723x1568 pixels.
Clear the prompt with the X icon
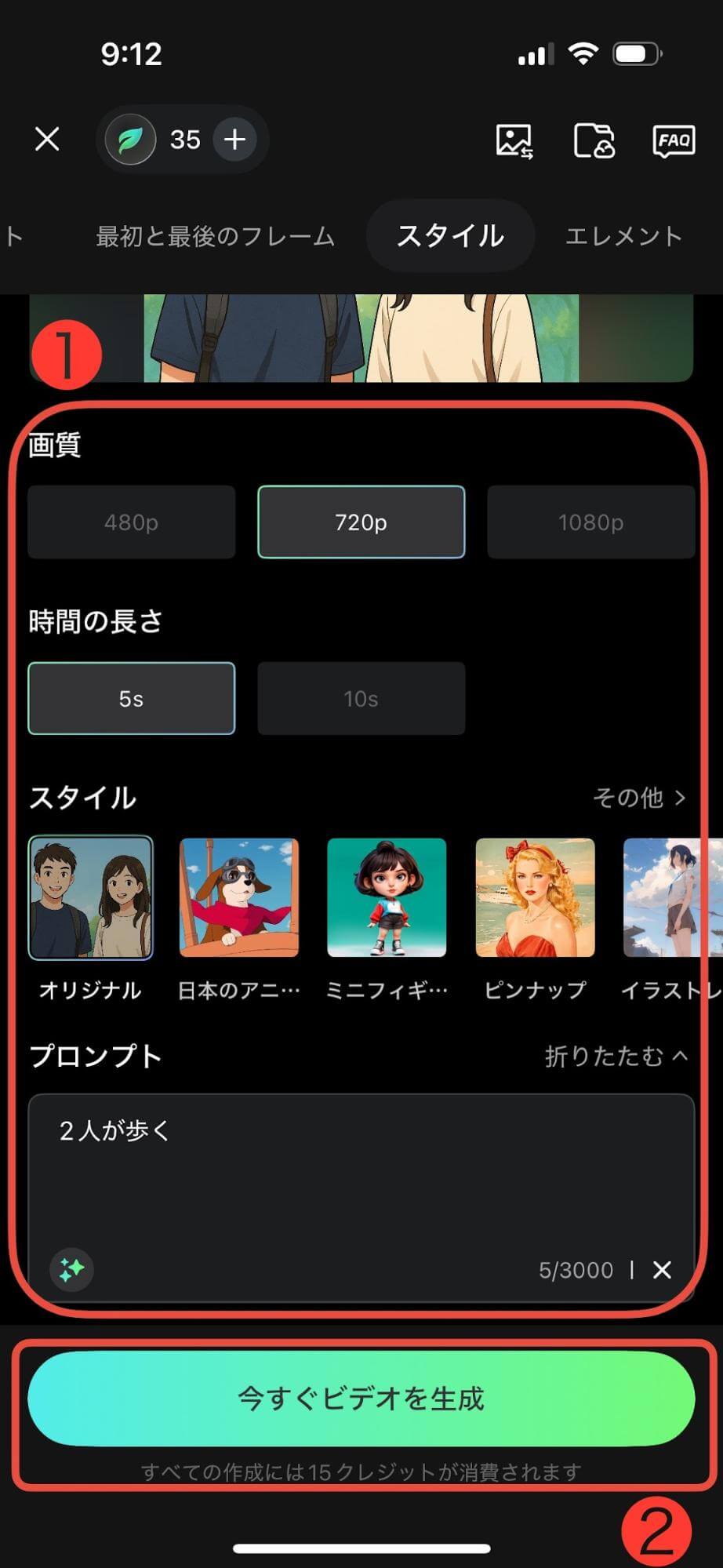click(663, 1271)
